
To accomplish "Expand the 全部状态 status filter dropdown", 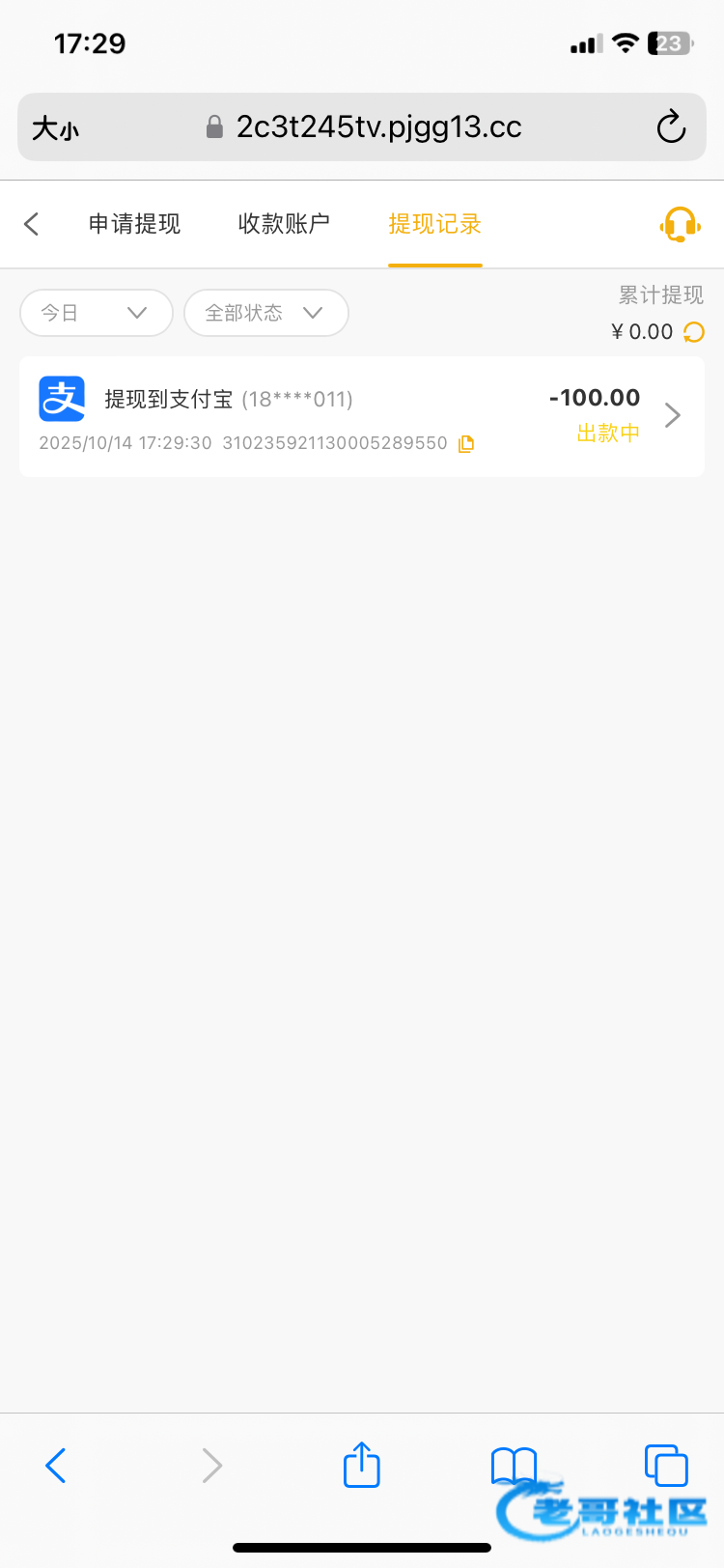I will [x=266, y=313].
